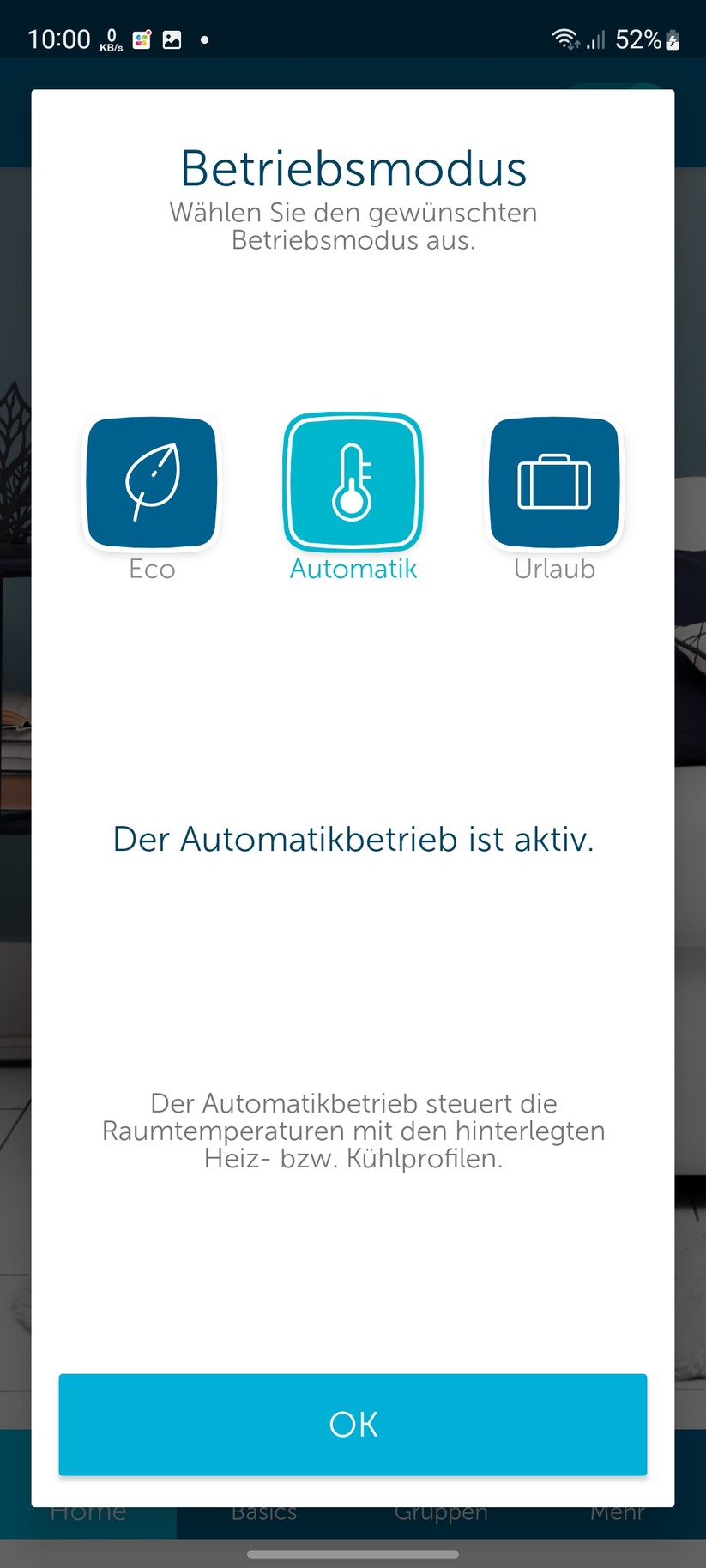Image resolution: width=706 pixels, height=1568 pixels.
Task: Confirm the Betriebsmodus dialog with OK
Action: coord(352,1426)
